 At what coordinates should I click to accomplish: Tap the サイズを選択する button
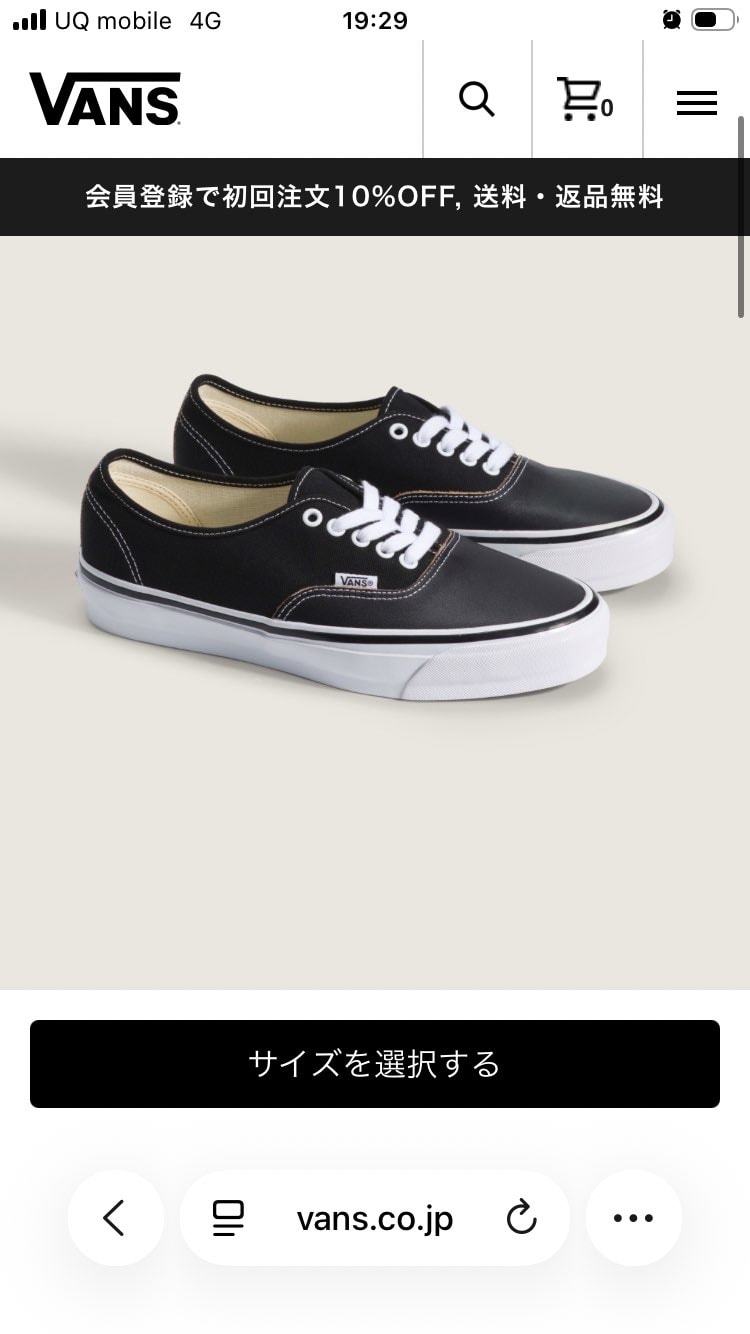click(375, 1064)
